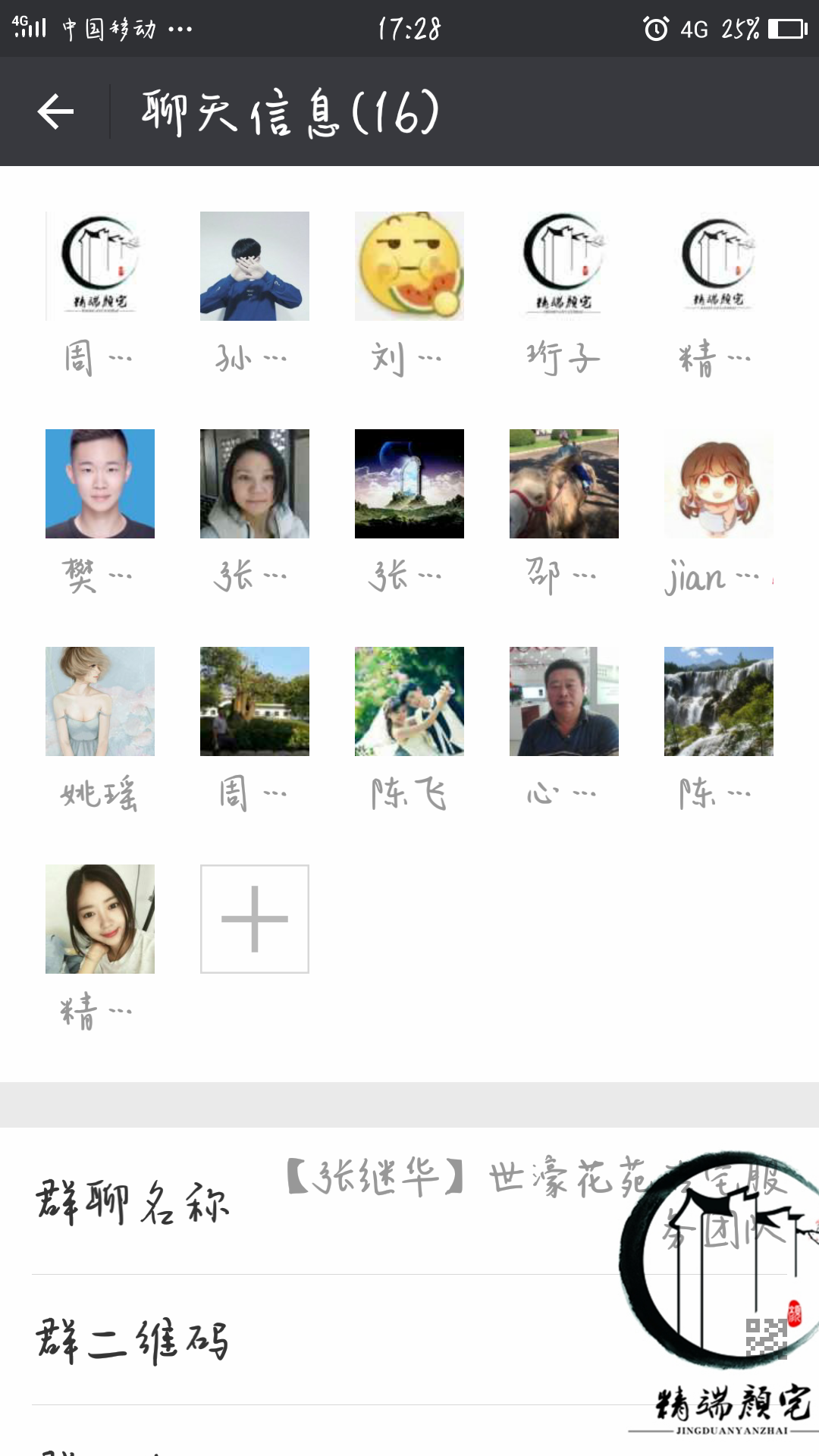Select member 张 with the fantasy landscape avatar
Image resolution: width=819 pixels, height=1456 pixels.
pos(409,484)
